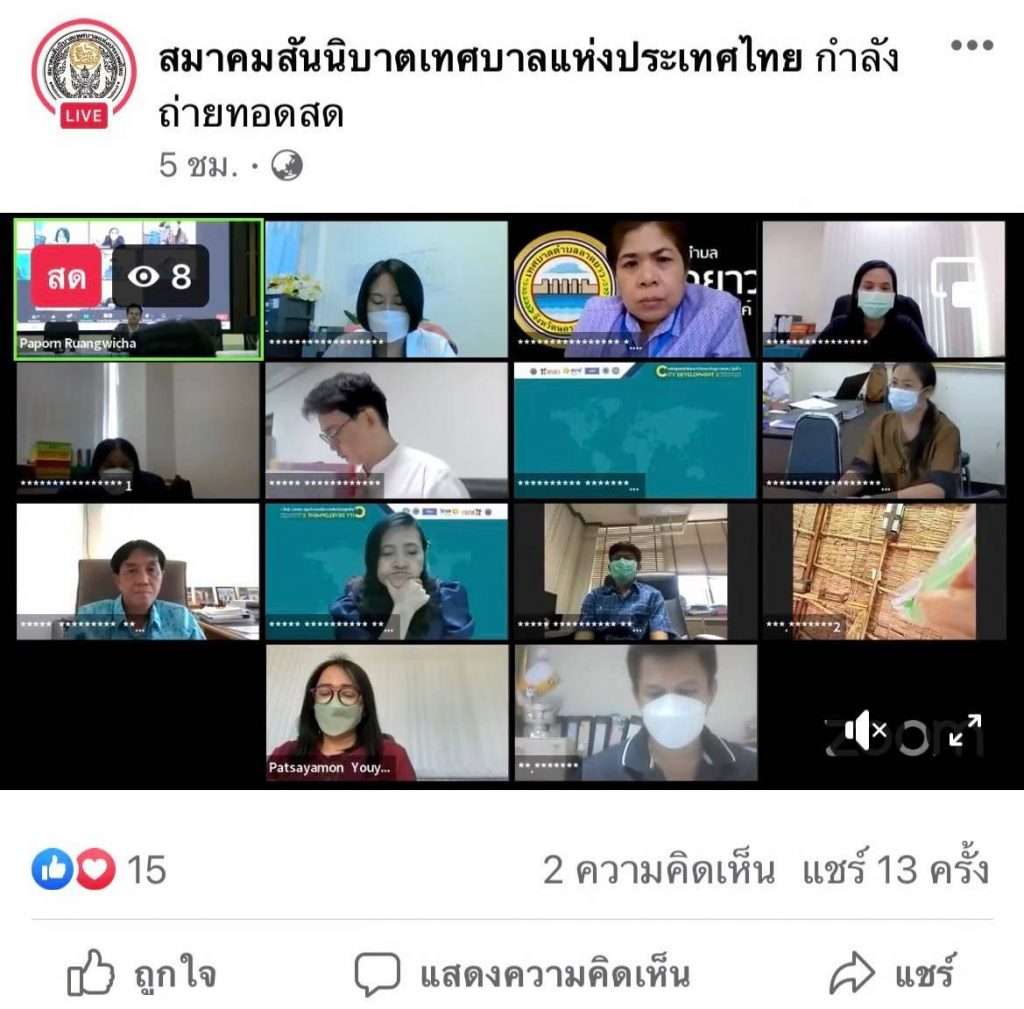Open the live video stream
This screenshot has height=1009, width=1024.
(511, 500)
